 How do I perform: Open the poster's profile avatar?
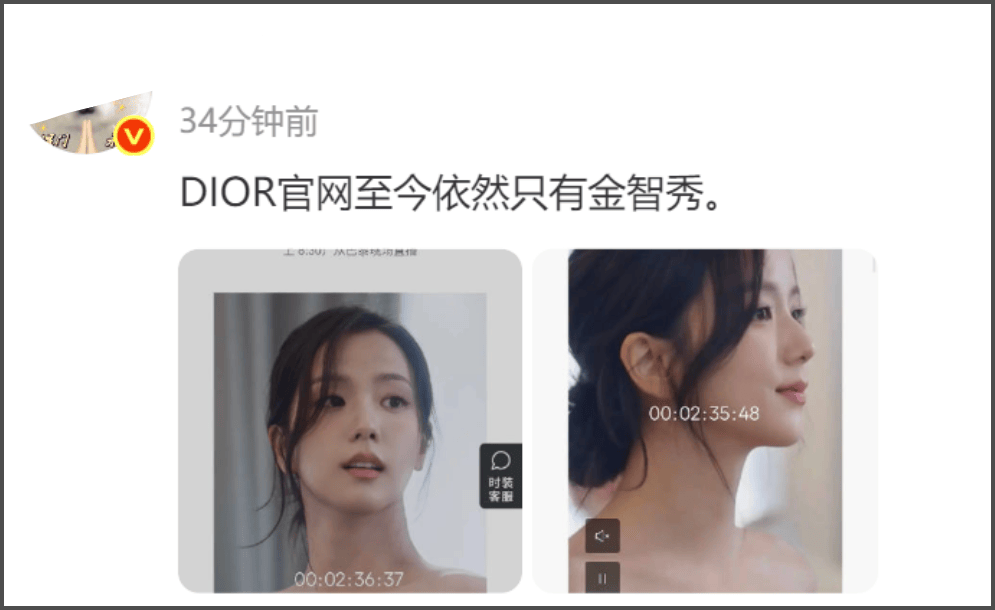pos(92,125)
